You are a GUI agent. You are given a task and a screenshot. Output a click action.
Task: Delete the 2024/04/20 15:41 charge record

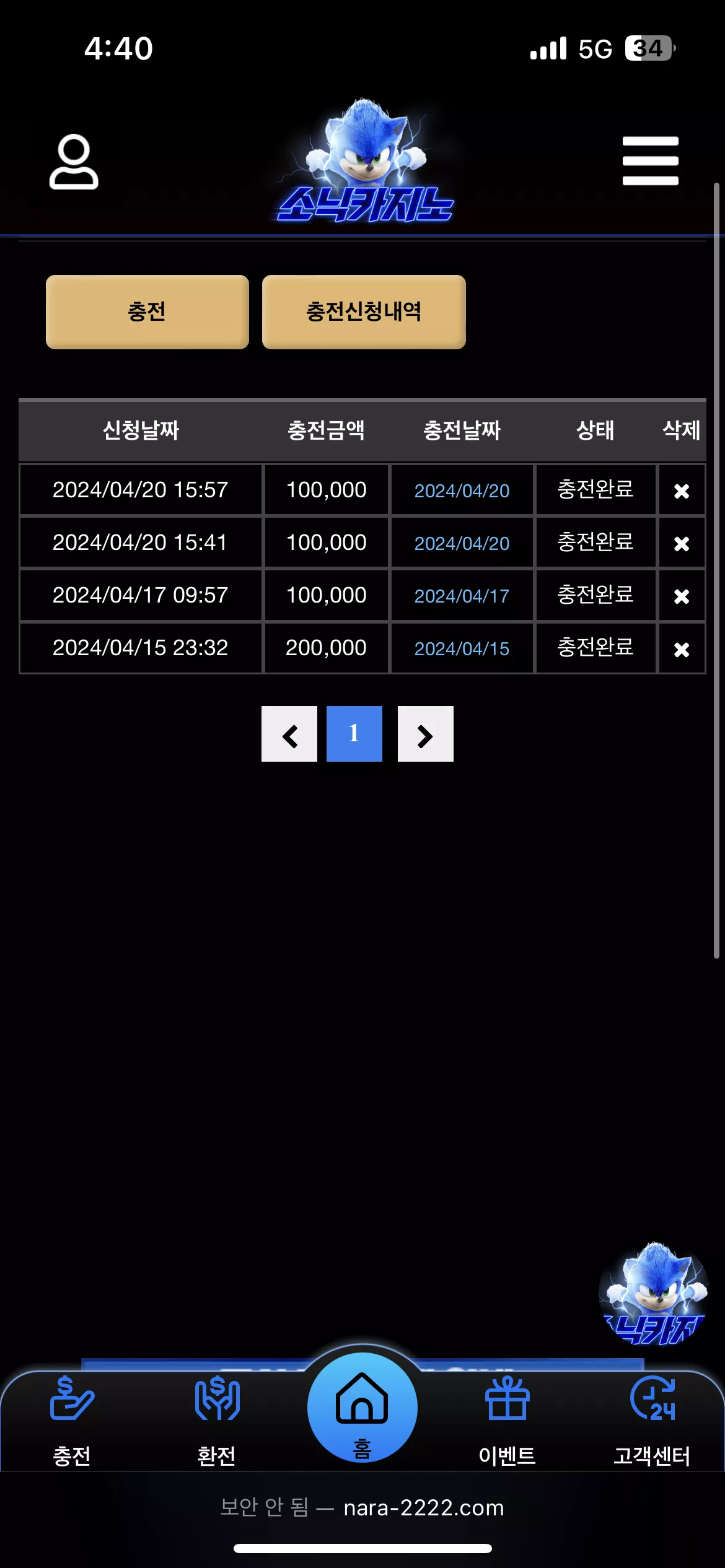682,543
